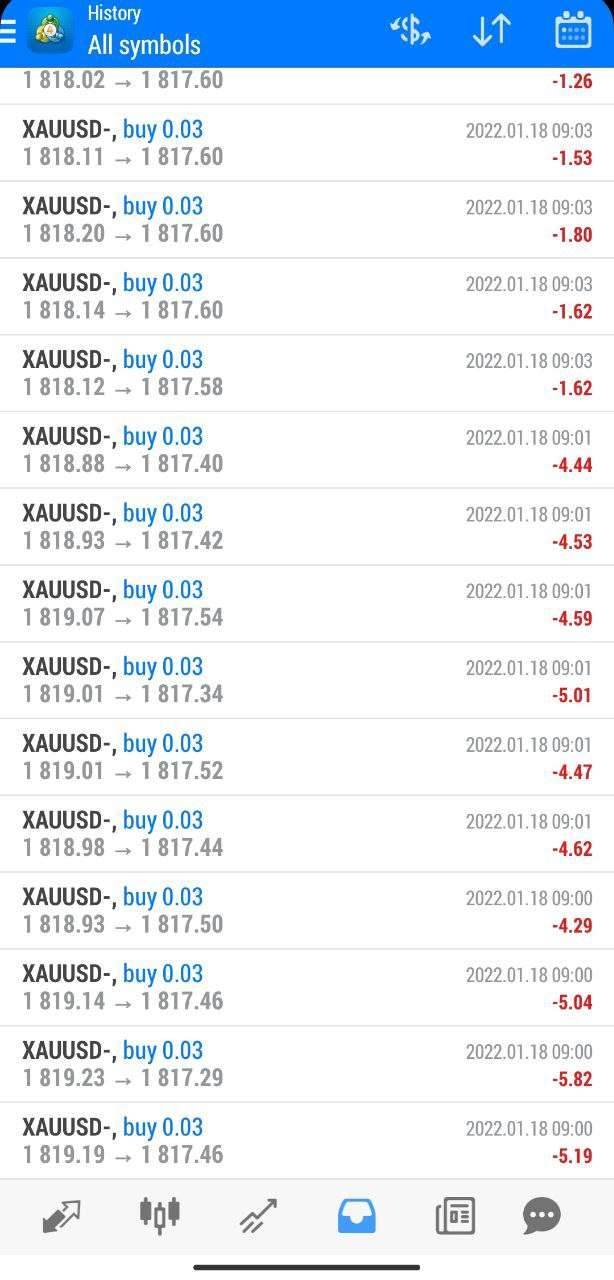Switch to the Quotes tab
The image size is (614, 1280).
pos(62,1216)
